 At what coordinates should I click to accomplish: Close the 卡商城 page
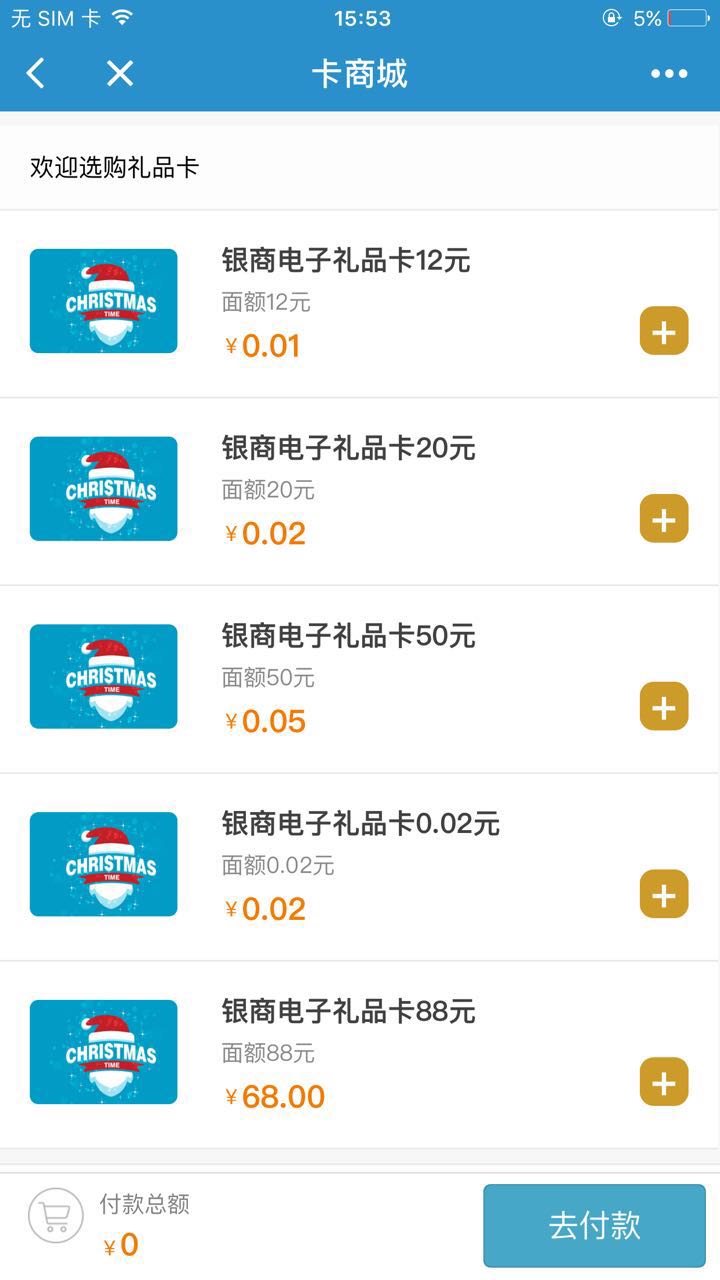pyautogui.click(x=120, y=73)
